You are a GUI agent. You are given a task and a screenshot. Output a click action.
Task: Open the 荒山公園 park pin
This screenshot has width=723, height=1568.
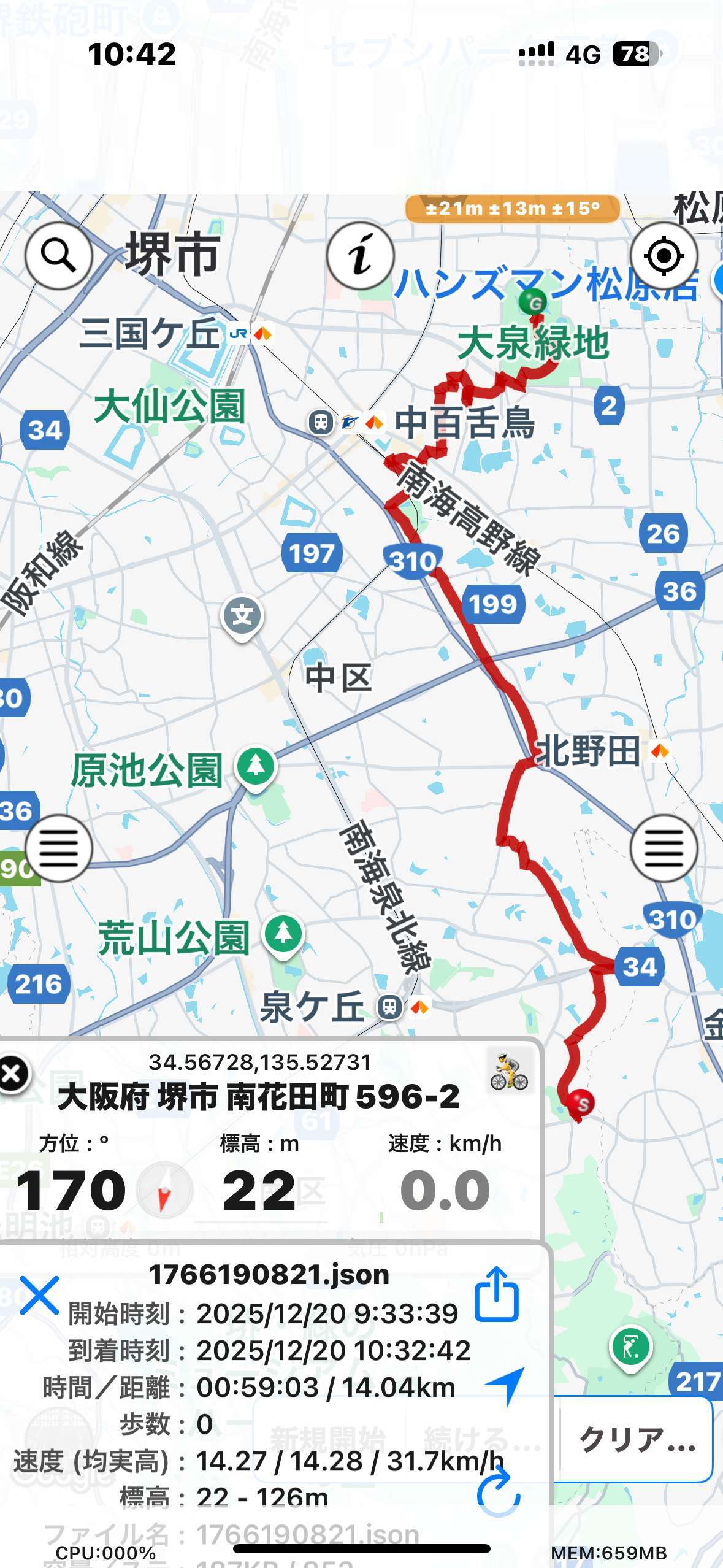pyautogui.click(x=283, y=934)
